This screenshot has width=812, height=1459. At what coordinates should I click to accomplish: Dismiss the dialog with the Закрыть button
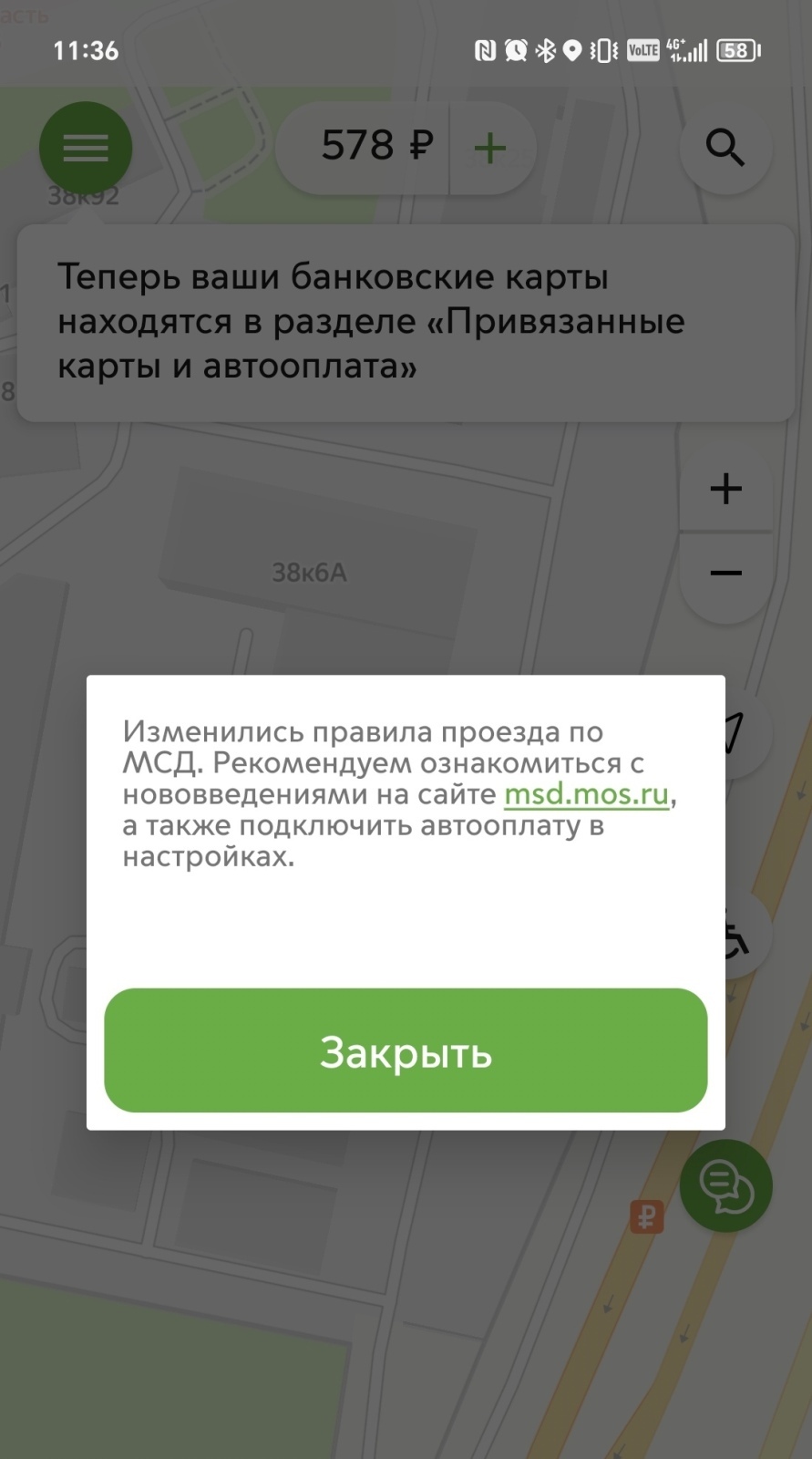[406, 1050]
